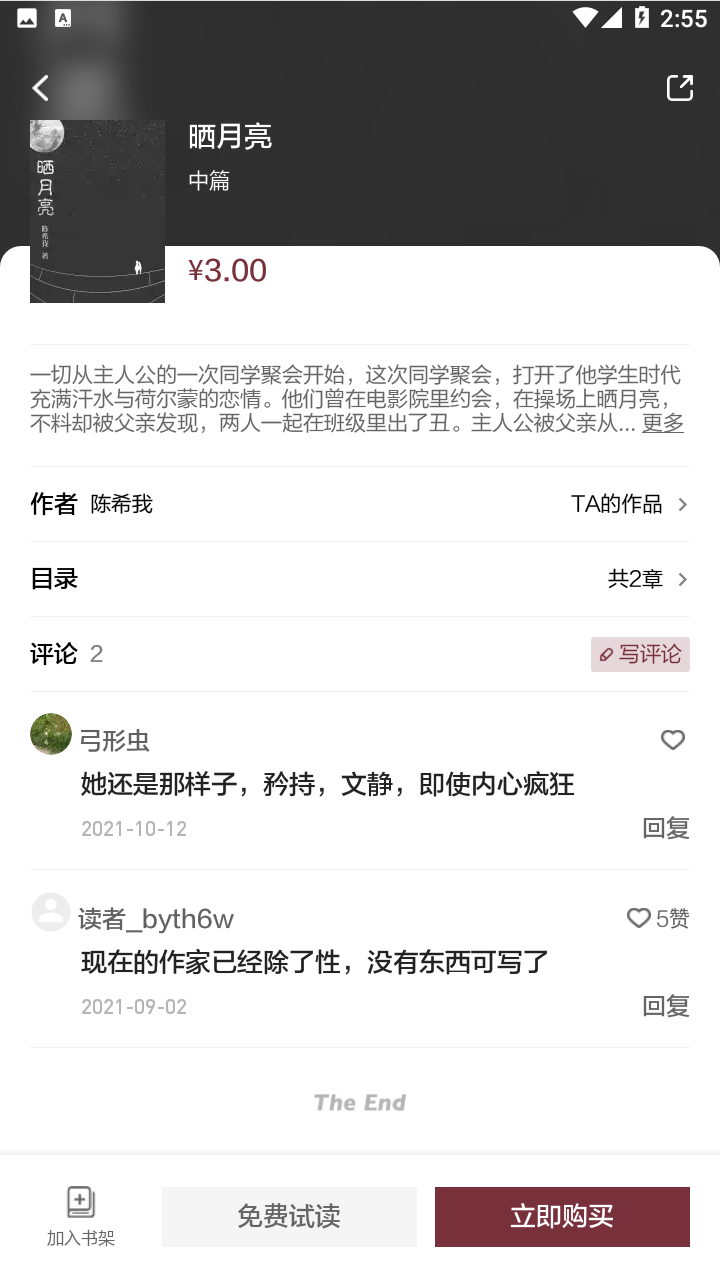Open 读者_byth6w's profile avatar
This screenshot has width=720, height=1280.
point(50,911)
